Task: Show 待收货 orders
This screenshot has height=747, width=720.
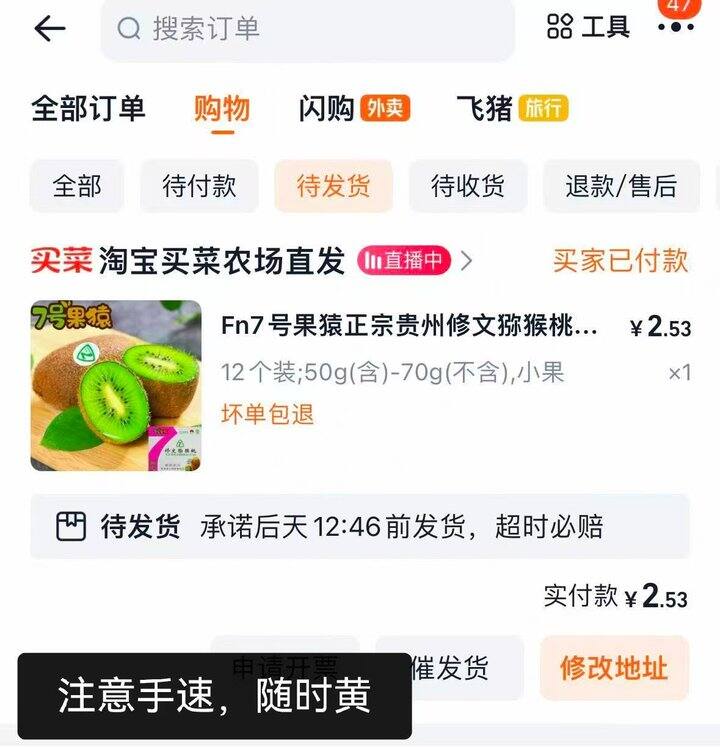Action: tap(467, 186)
